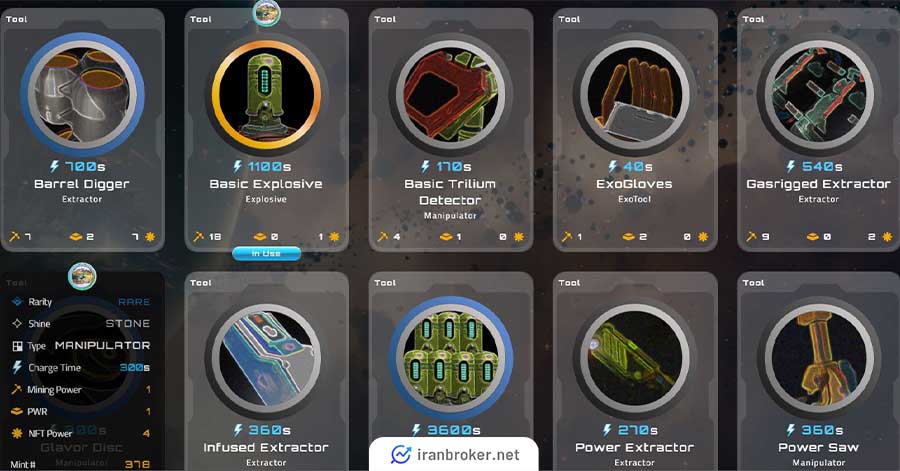
Task: Open the Glavor Disc manipulator card
Action: point(82,370)
